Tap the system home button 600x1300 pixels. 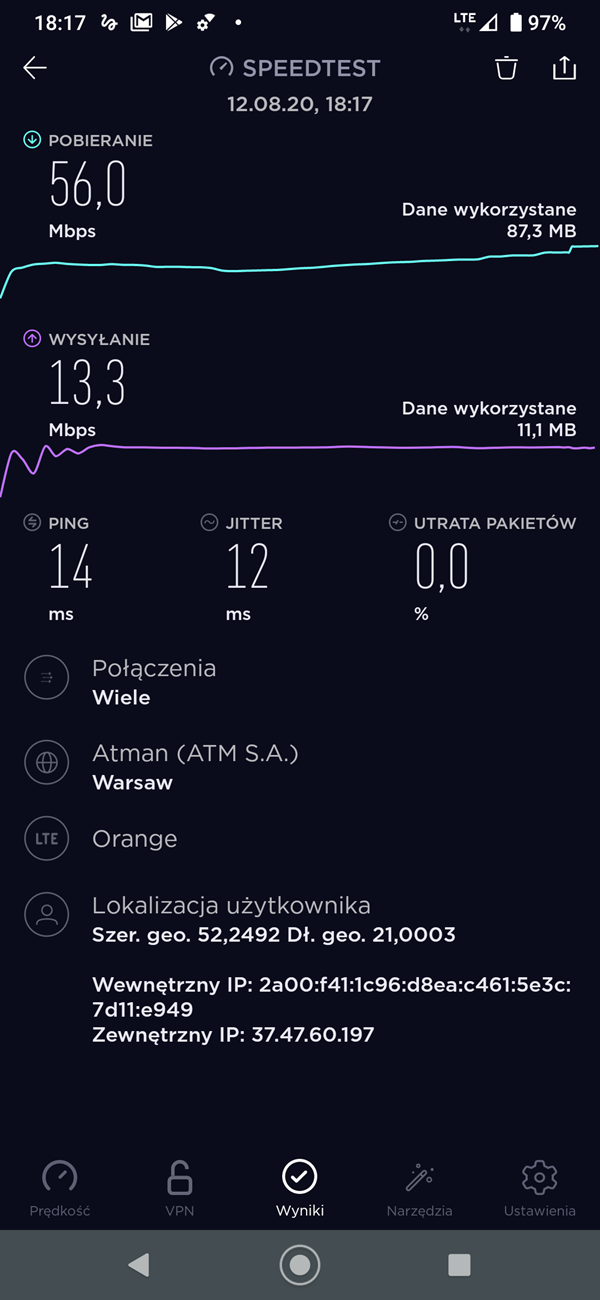pyautogui.click(x=299, y=1265)
